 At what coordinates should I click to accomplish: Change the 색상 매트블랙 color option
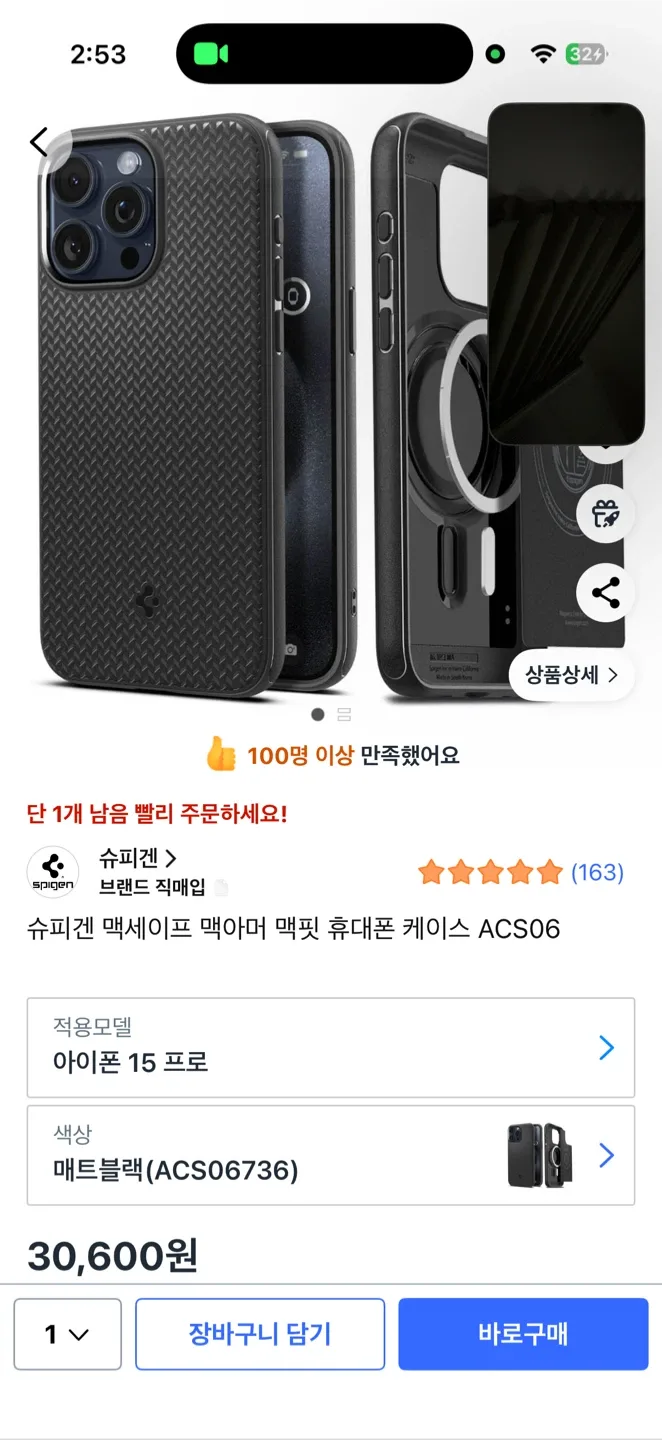331,1155
